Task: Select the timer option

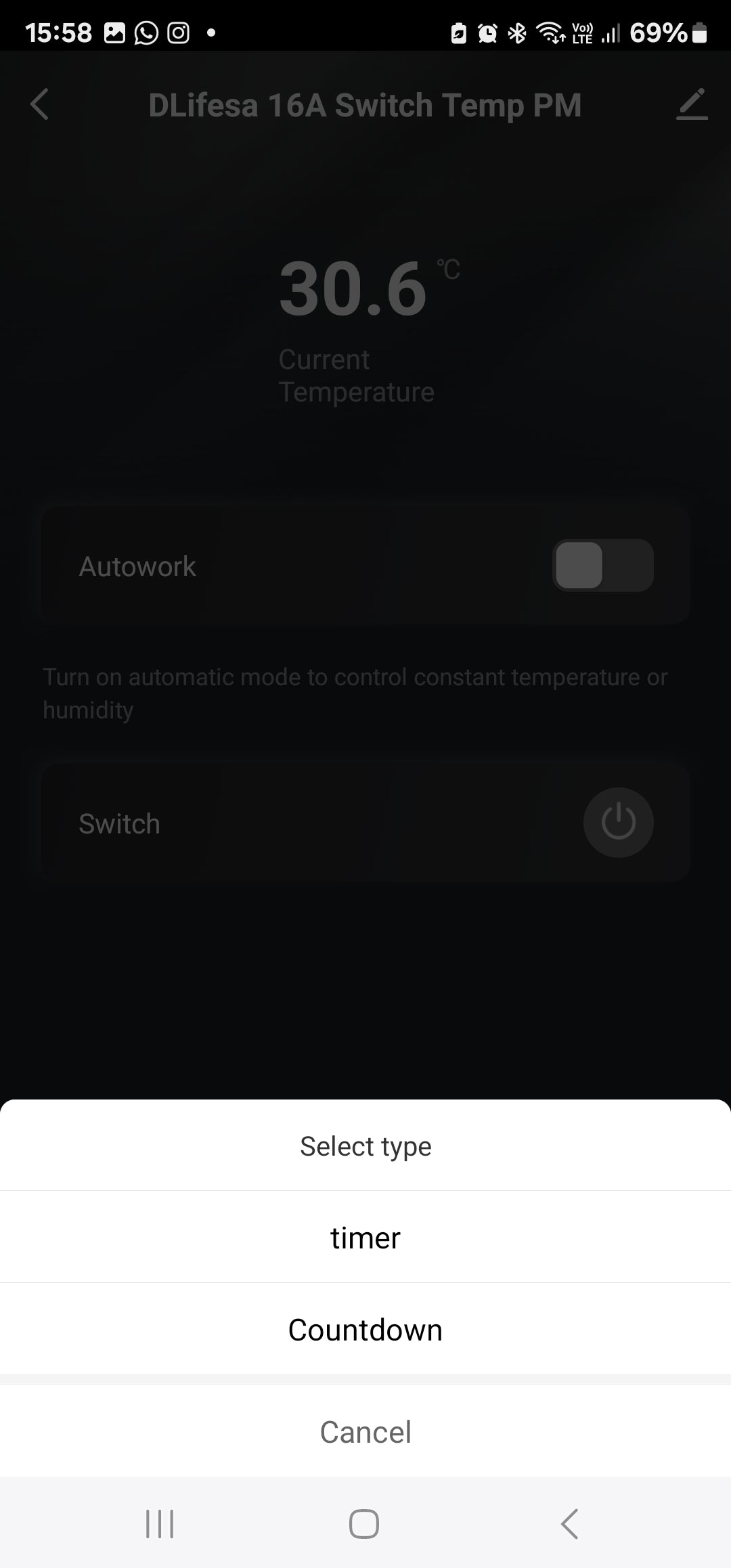Action: tap(365, 1238)
